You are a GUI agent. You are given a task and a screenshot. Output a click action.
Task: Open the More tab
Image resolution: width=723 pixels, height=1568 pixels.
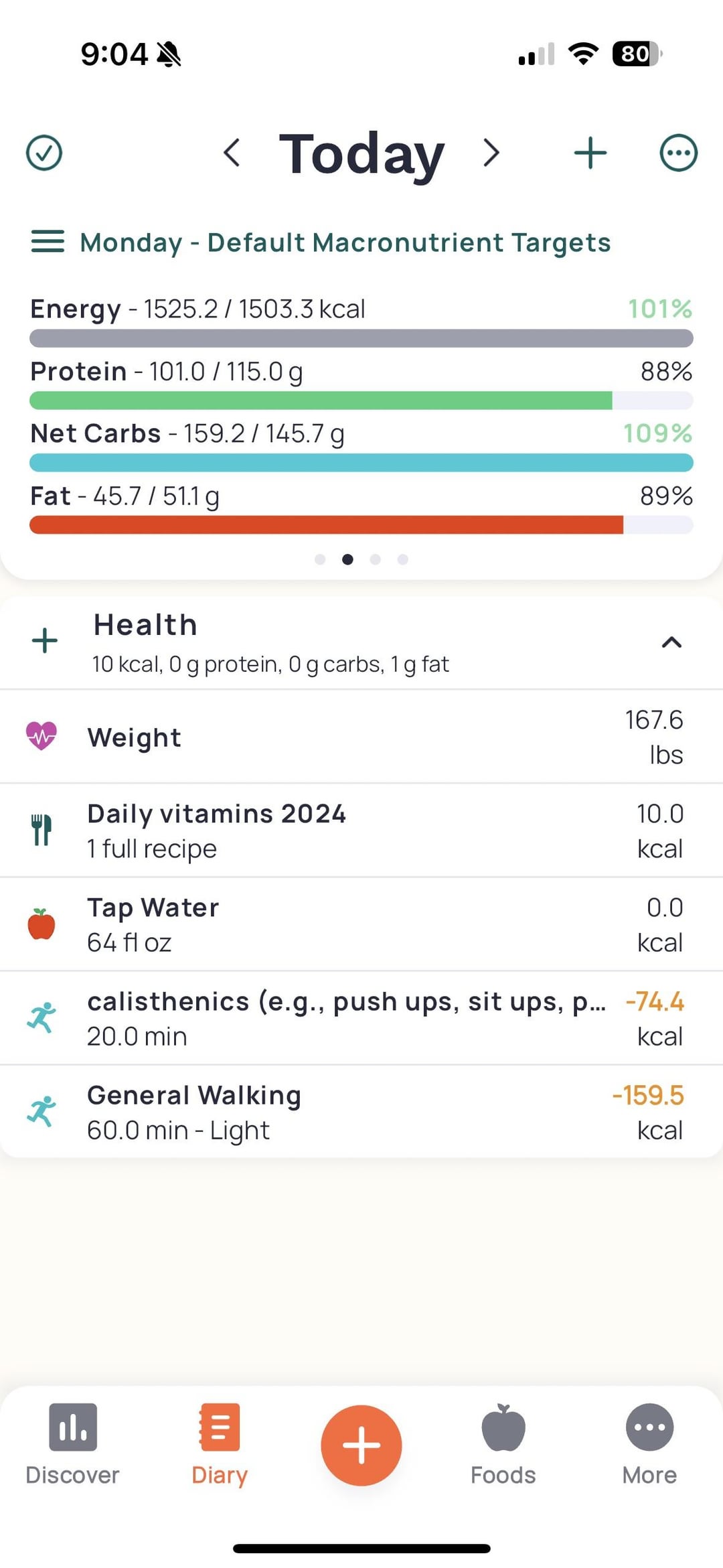(649, 1443)
